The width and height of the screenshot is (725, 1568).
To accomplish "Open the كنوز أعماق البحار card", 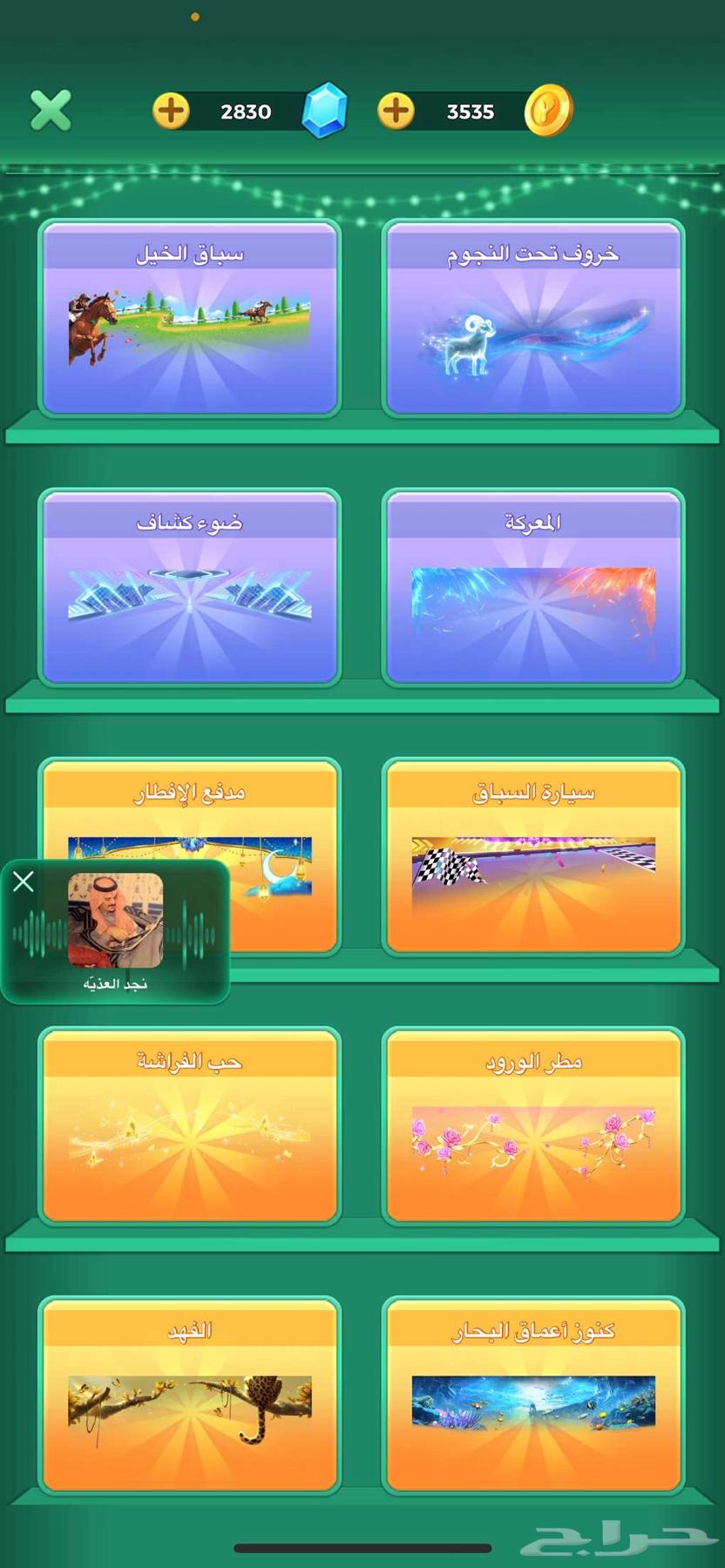I will click(x=532, y=1396).
